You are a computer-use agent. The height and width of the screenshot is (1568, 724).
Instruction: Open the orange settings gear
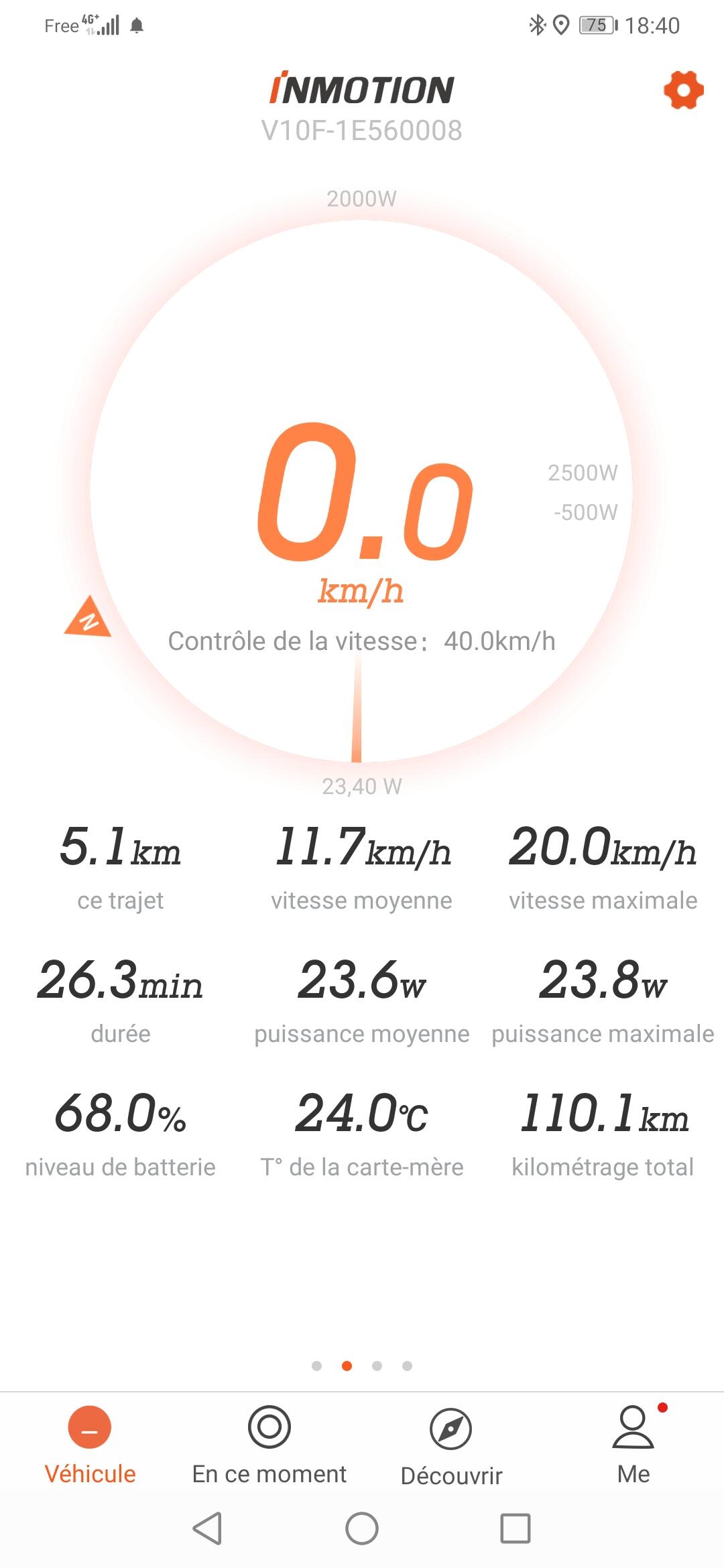683,90
